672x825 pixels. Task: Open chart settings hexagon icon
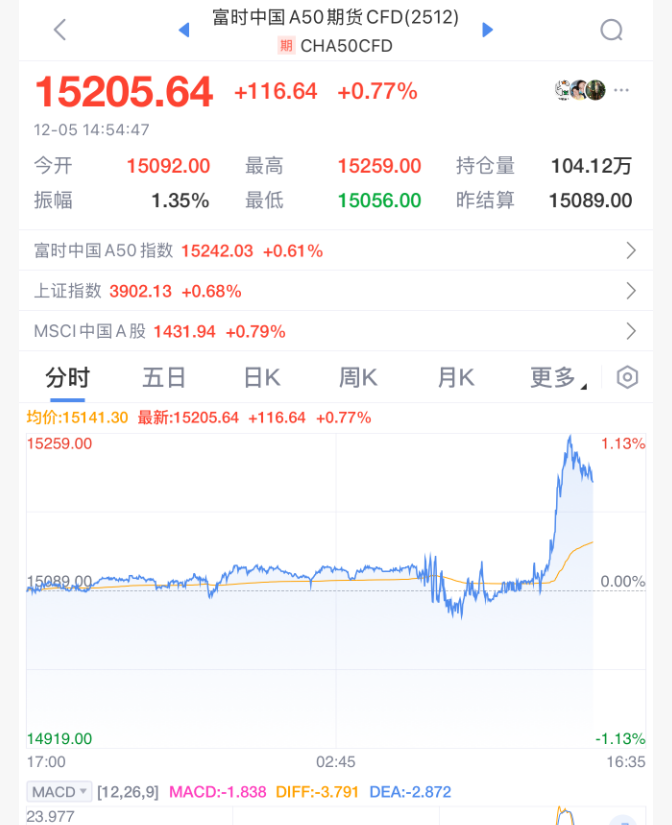627,378
